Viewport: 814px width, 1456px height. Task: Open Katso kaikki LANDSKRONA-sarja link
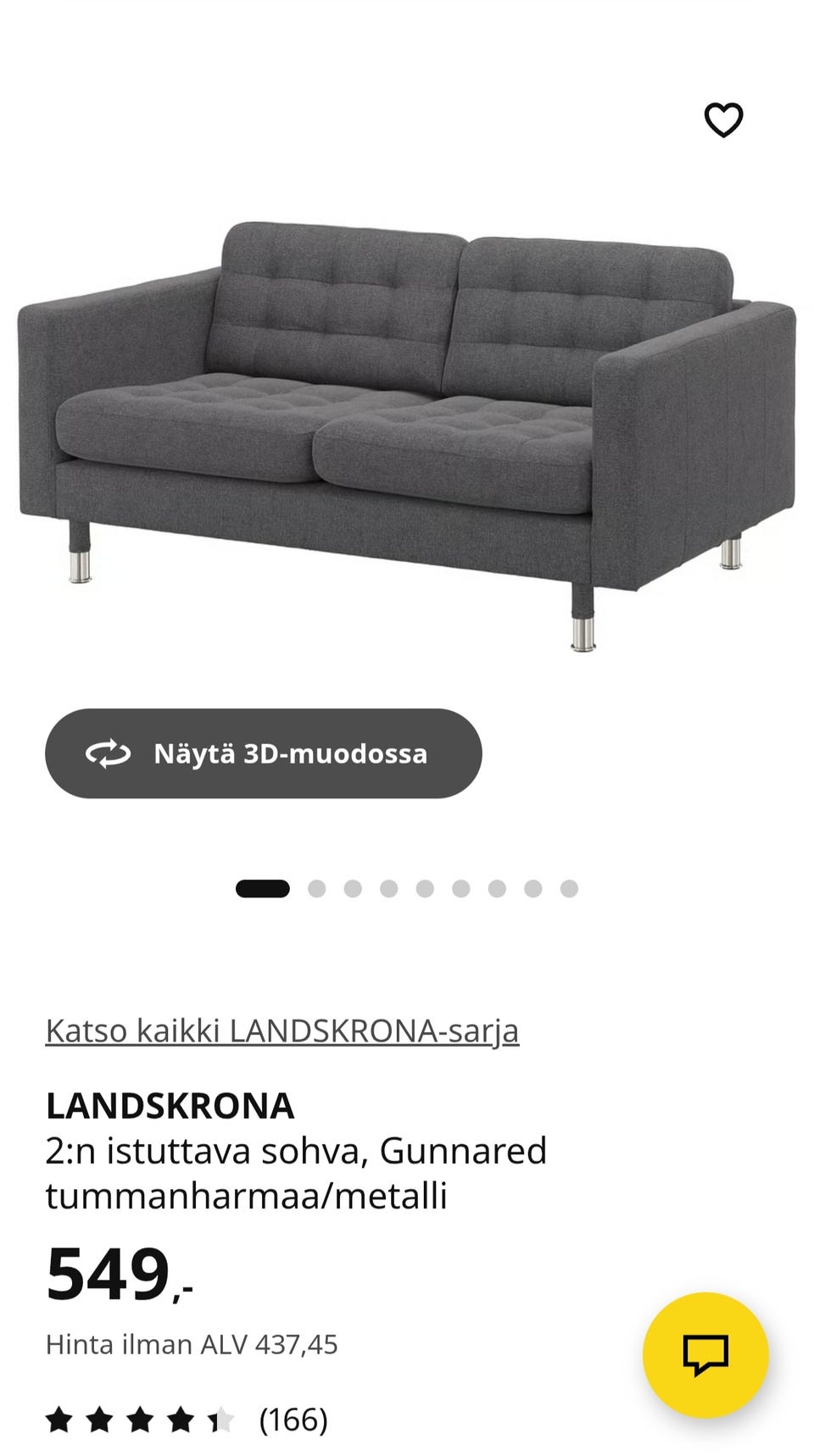tap(282, 1031)
